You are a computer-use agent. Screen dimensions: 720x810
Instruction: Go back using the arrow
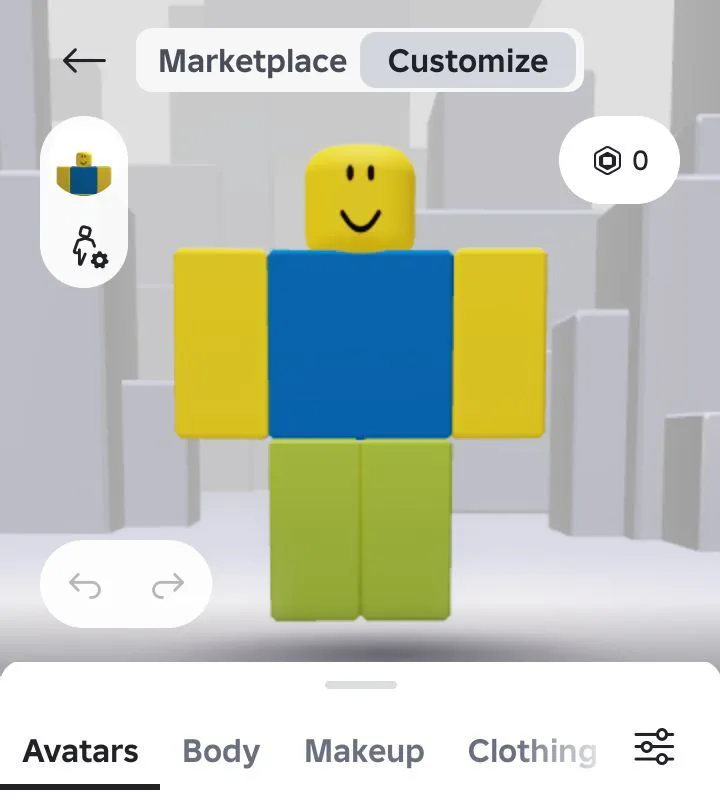tap(84, 61)
